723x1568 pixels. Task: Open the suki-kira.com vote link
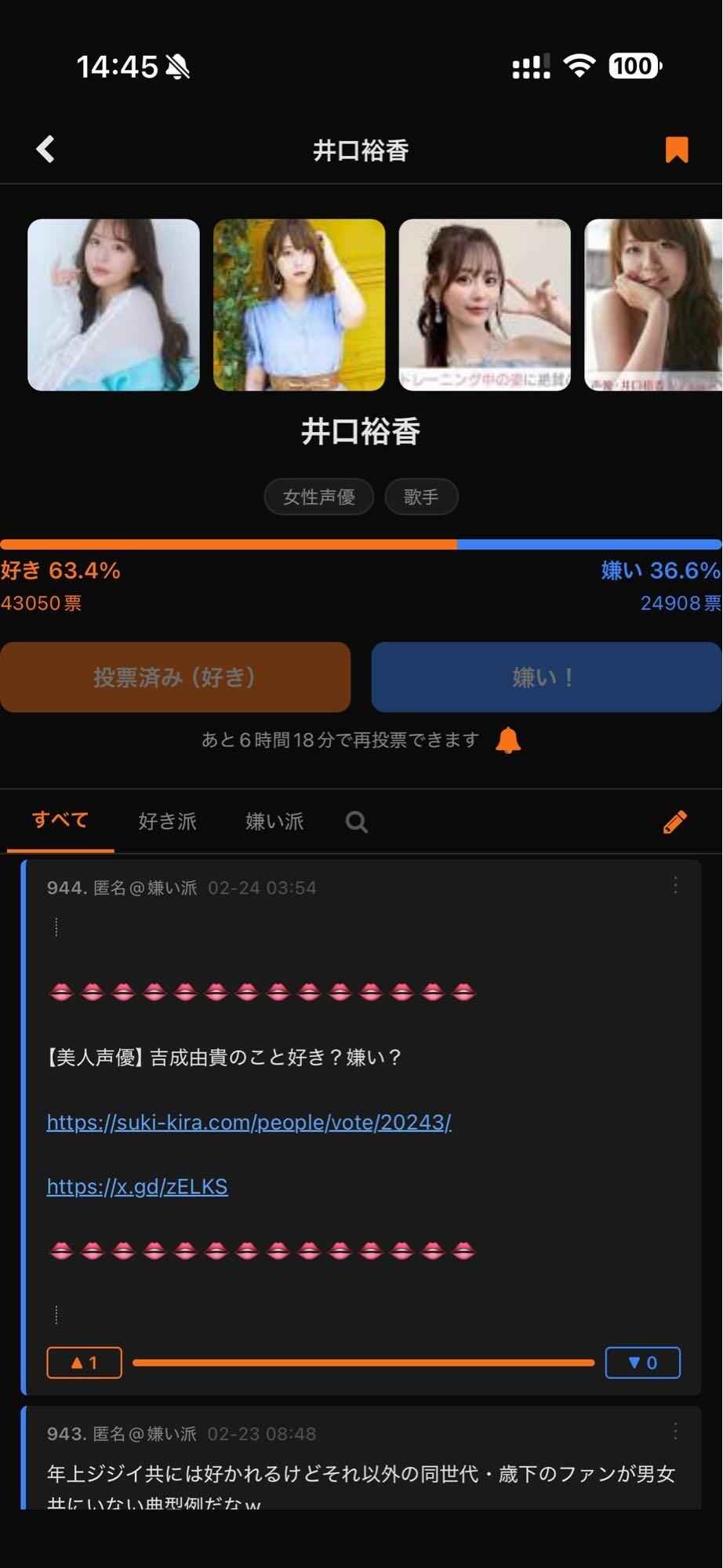248,1123
